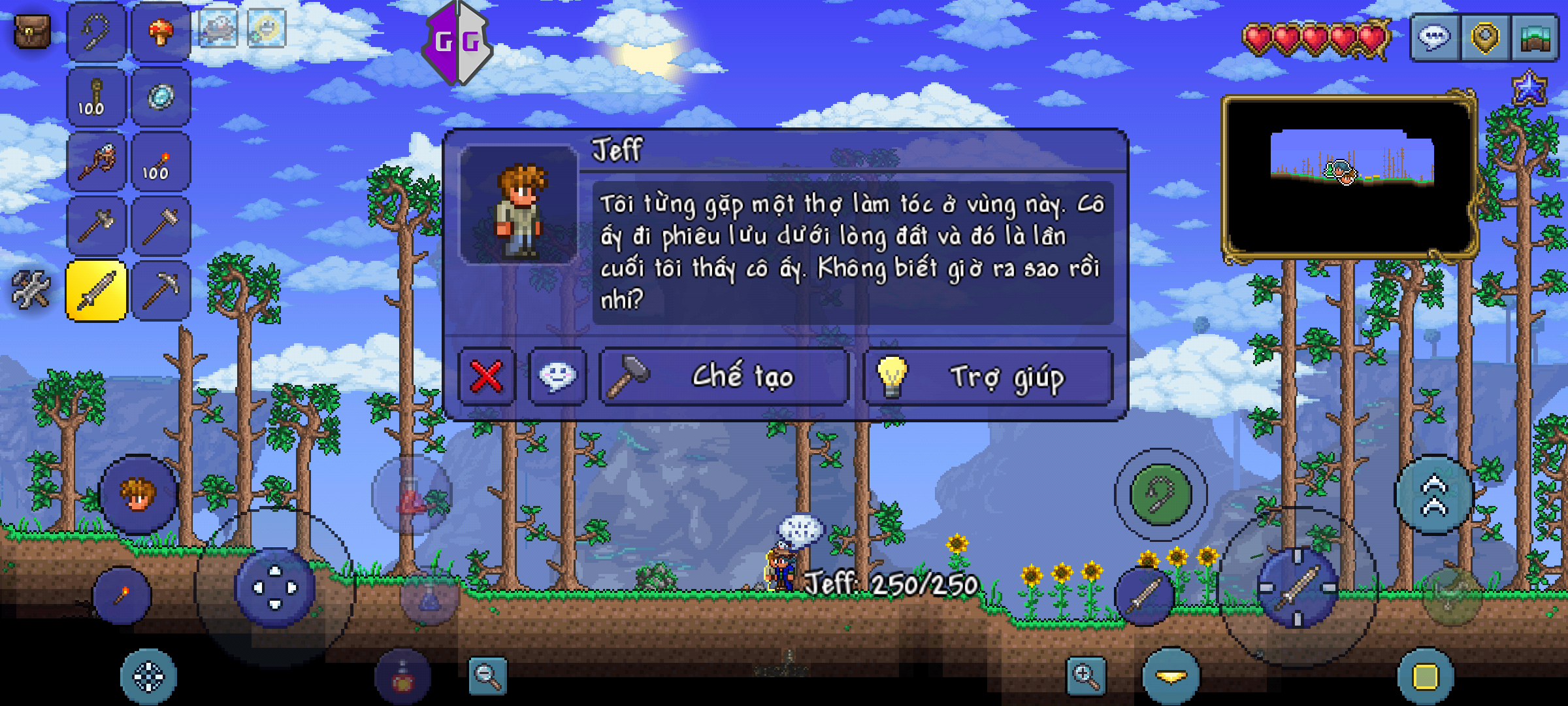1568x706 pixels.
Task: Toggle smart cursor crosshair button
Action: click(x=148, y=677)
